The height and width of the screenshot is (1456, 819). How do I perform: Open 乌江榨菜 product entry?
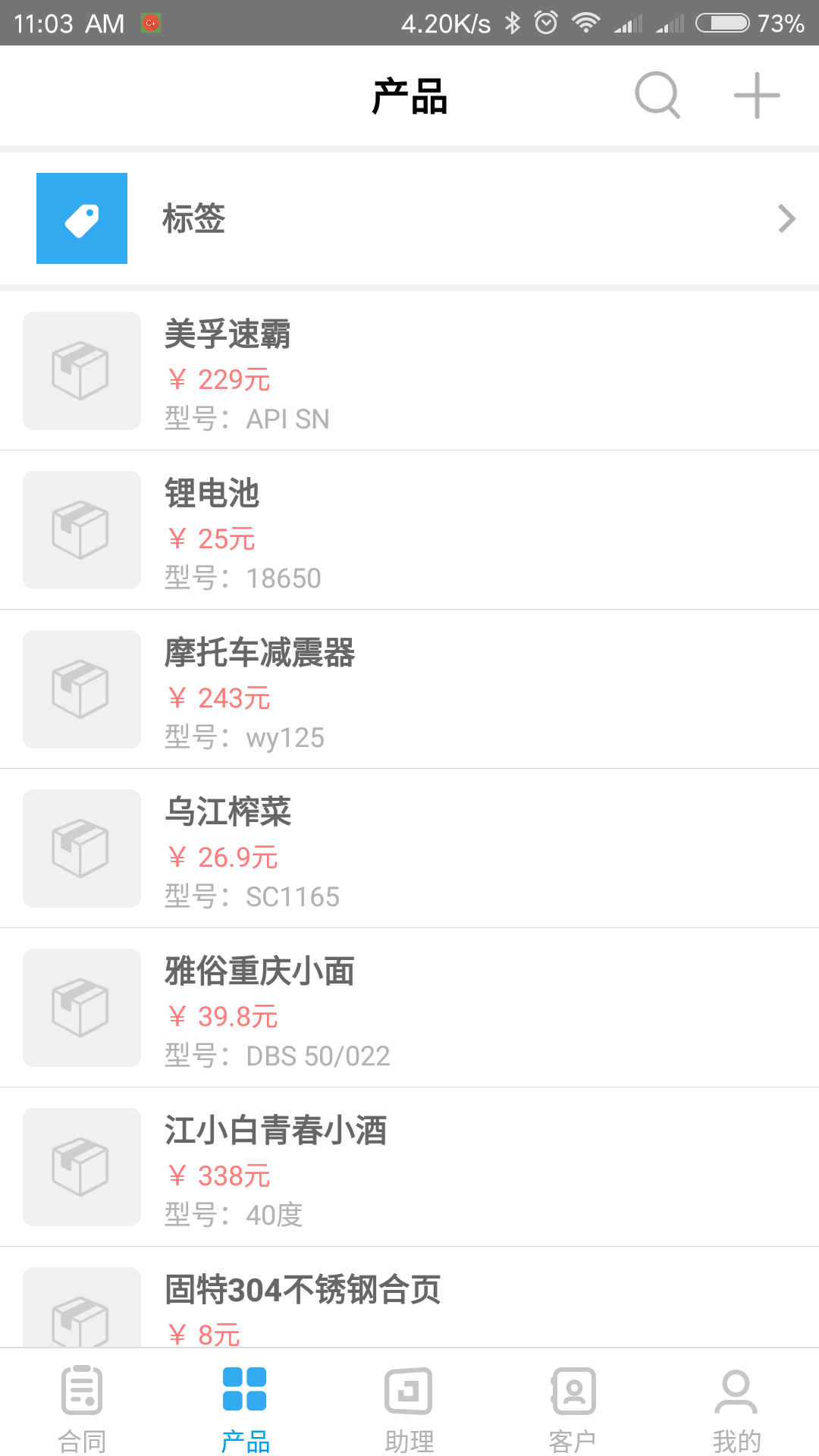409,849
